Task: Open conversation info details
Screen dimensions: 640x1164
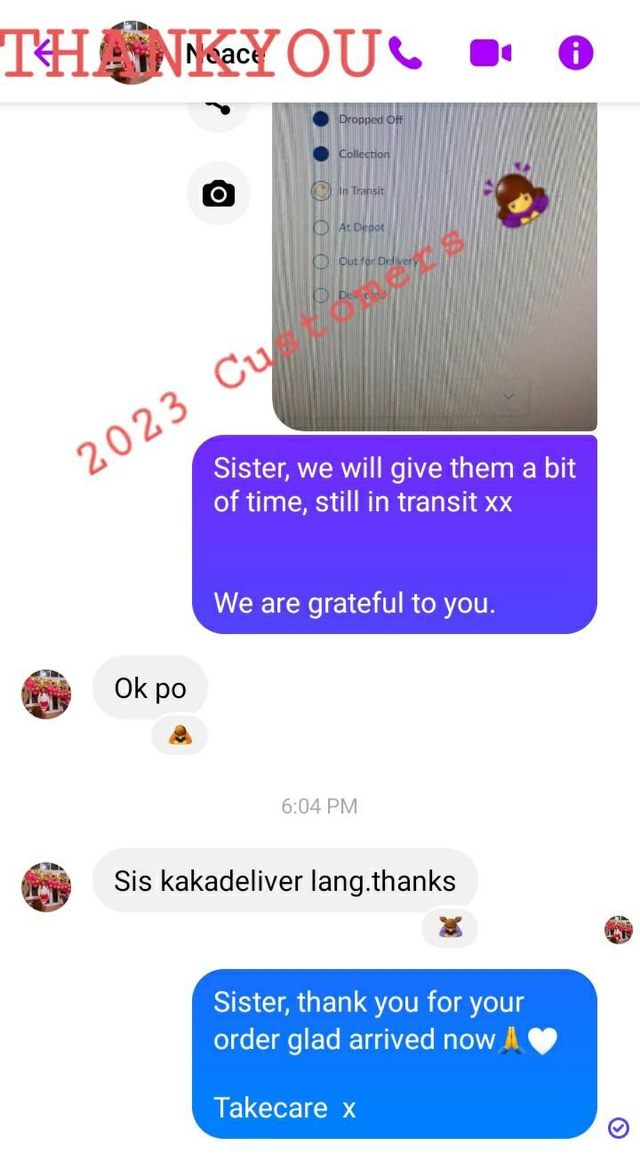Action: coord(576,52)
